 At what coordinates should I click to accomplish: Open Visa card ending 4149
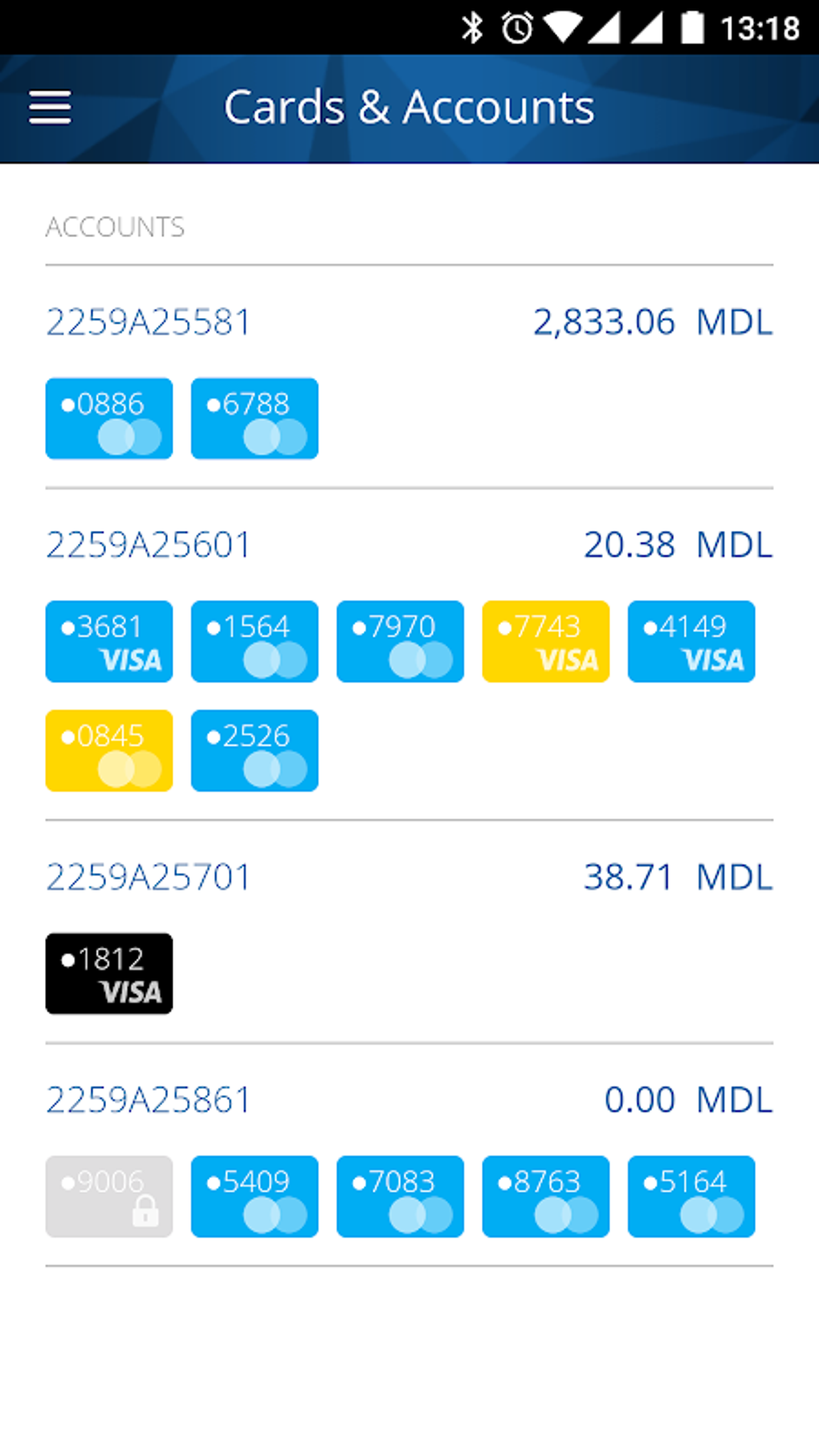click(691, 642)
